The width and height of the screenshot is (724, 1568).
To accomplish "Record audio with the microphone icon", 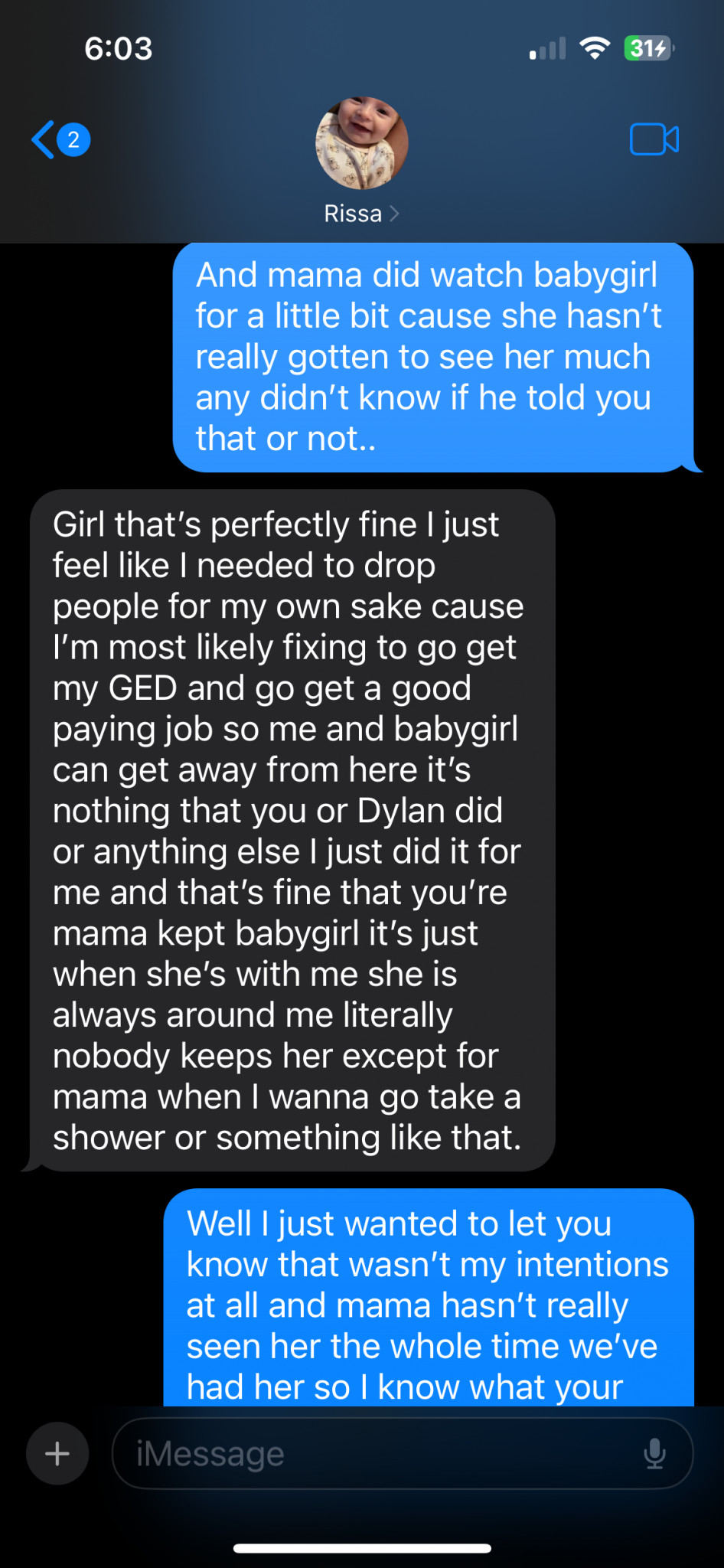I will pyautogui.click(x=654, y=1453).
